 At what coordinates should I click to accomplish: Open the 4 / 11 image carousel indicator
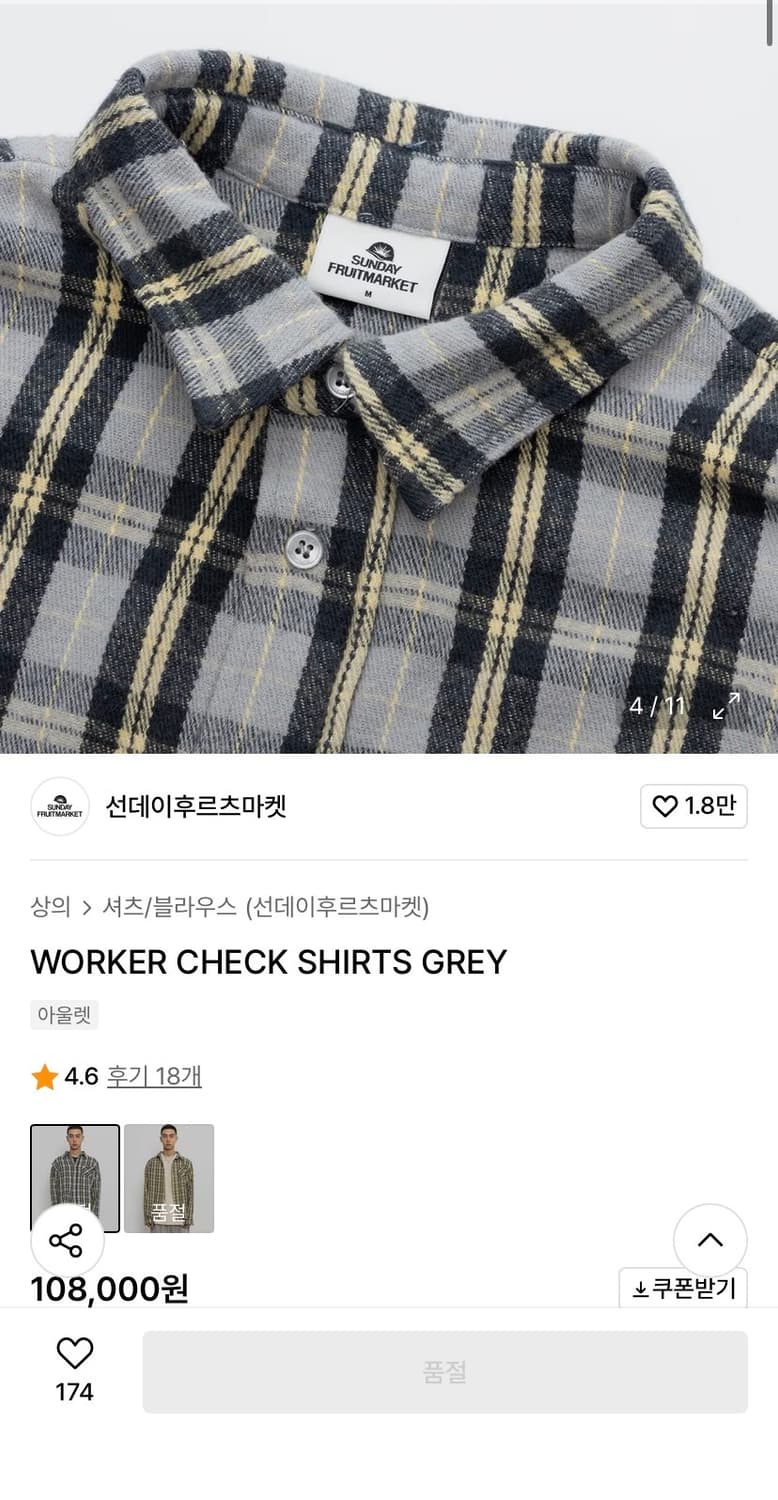point(660,706)
